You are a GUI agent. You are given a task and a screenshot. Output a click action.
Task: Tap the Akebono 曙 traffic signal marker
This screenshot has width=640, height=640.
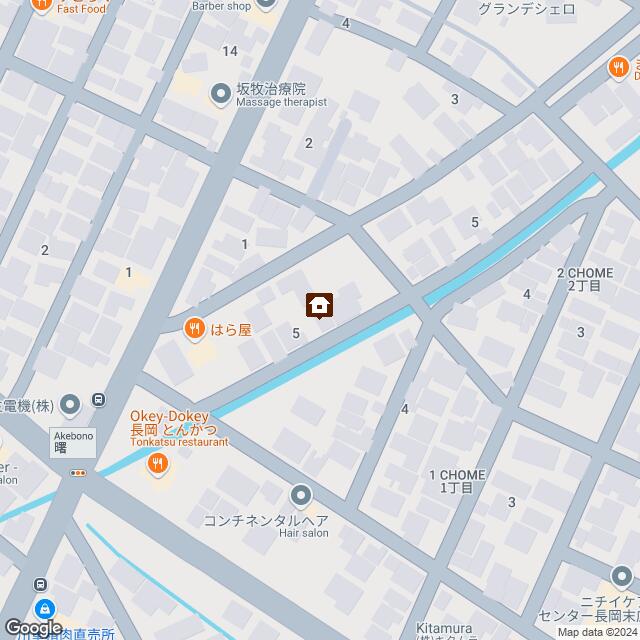[78, 472]
